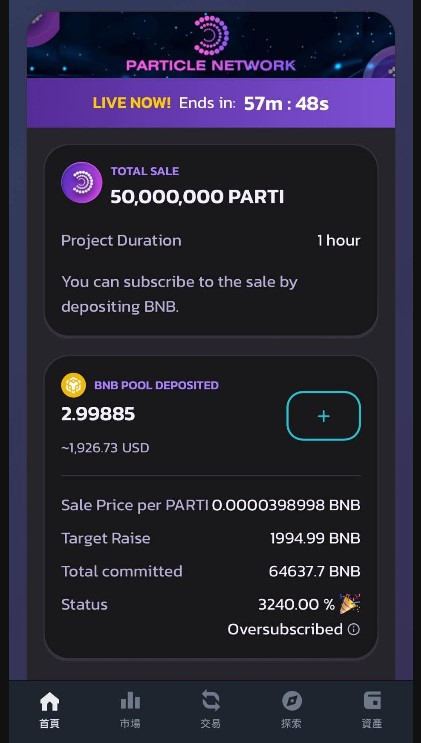Image resolution: width=421 pixels, height=743 pixels.
Task: Add more BNB to pool deposit
Action: tap(323, 416)
